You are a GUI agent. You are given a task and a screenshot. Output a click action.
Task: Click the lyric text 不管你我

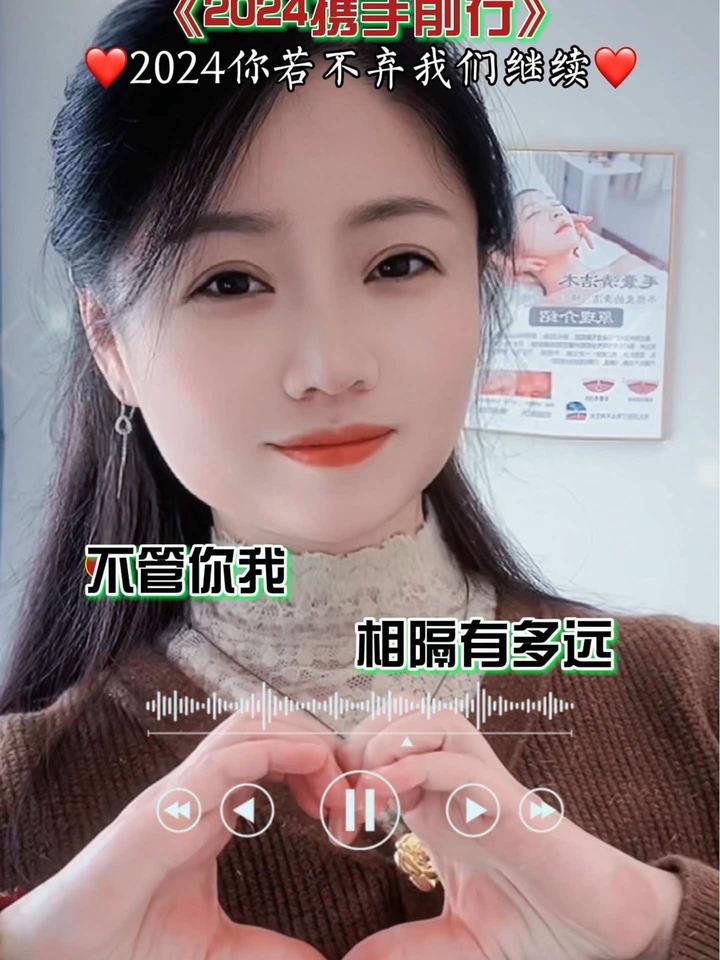188,571
